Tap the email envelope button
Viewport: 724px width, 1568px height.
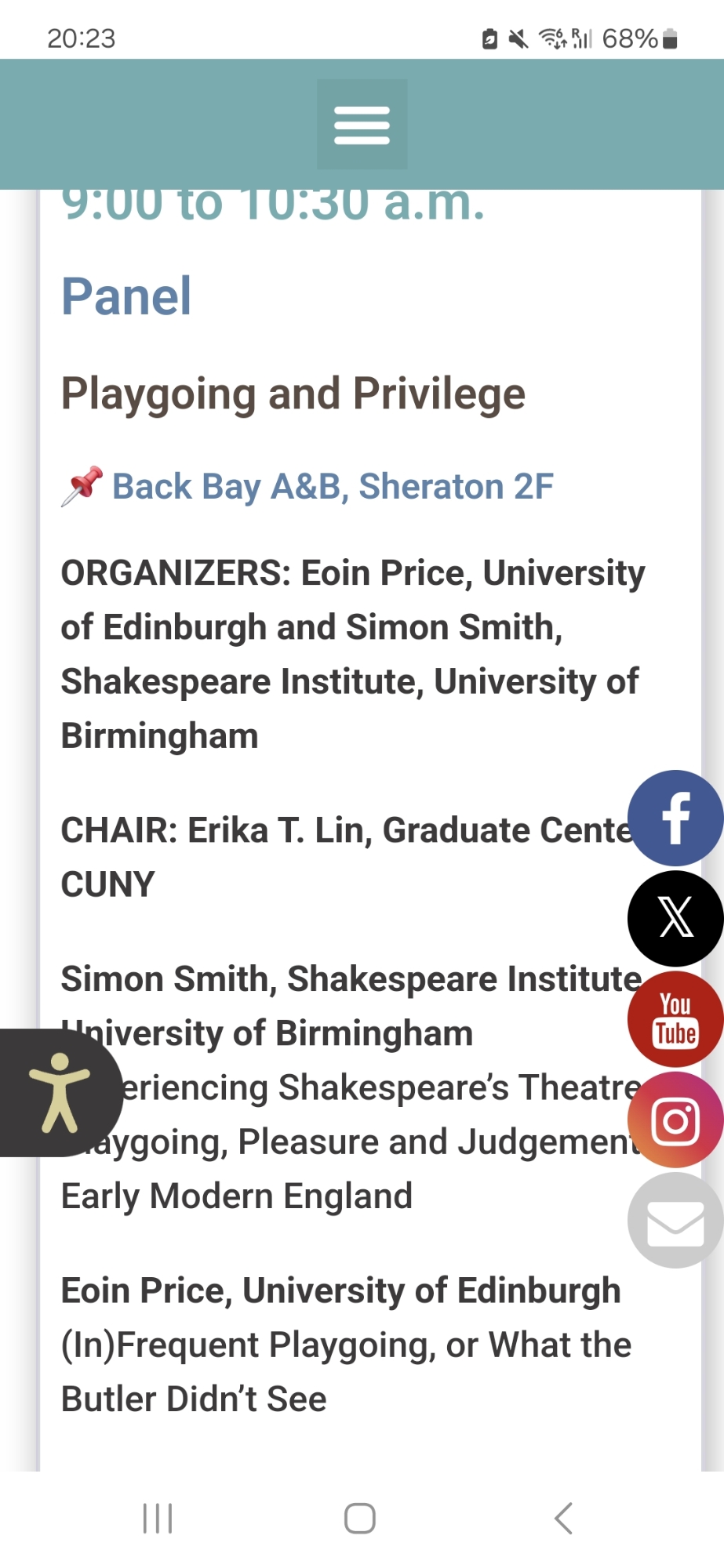click(675, 1221)
